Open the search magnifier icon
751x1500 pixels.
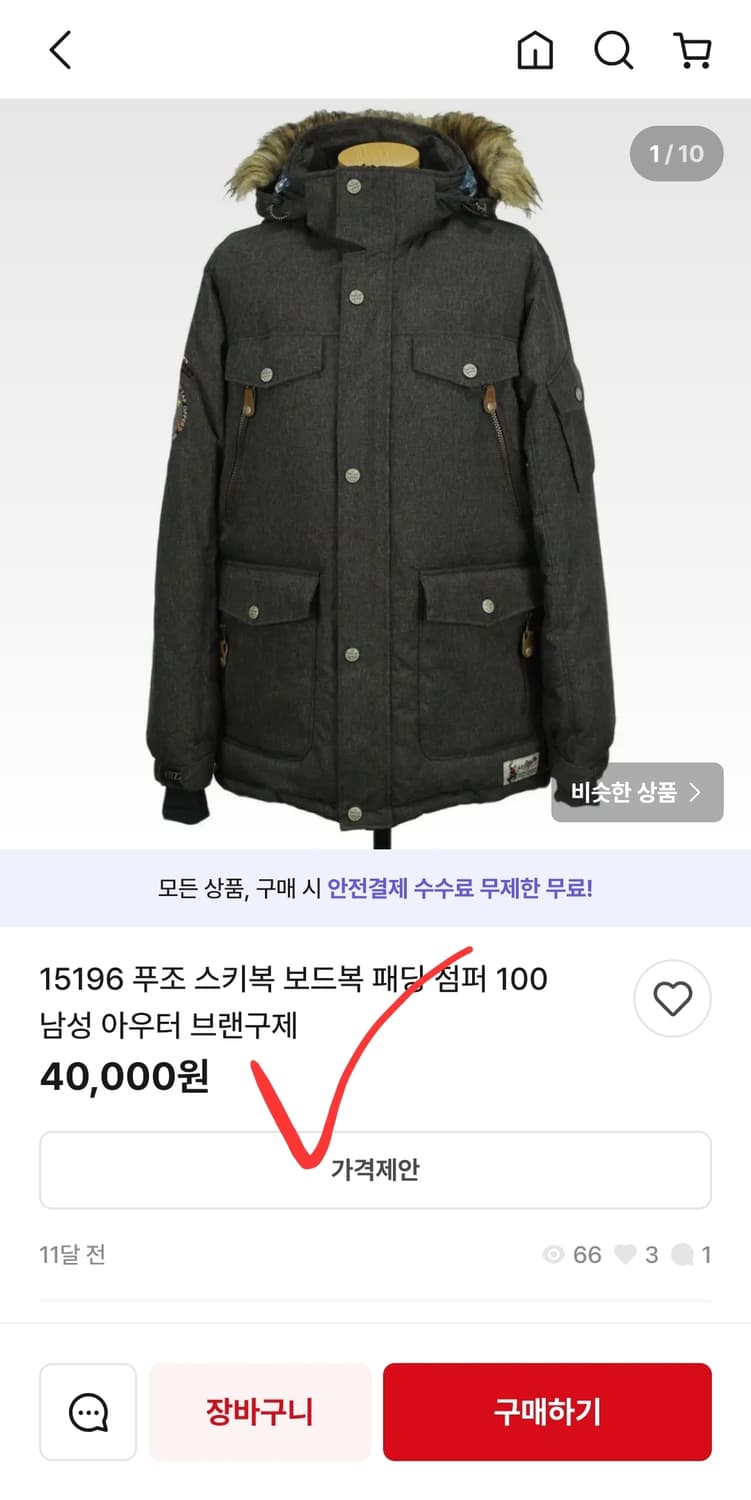click(613, 50)
